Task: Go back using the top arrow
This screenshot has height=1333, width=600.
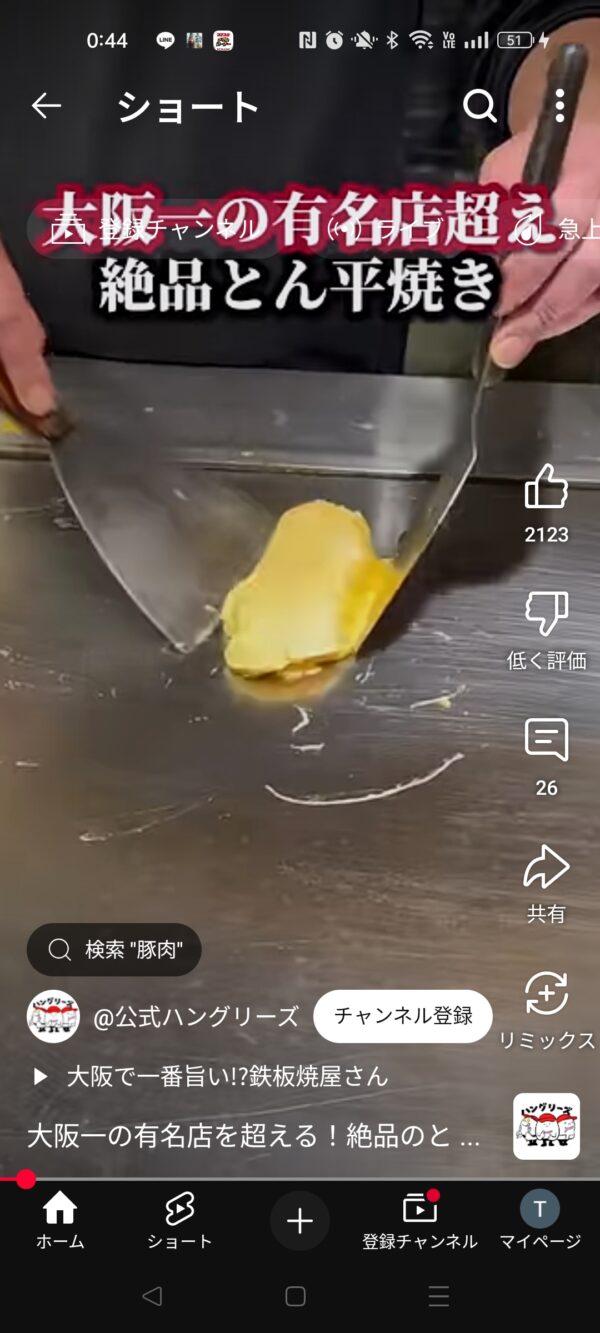Action: pyautogui.click(x=46, y=106)
